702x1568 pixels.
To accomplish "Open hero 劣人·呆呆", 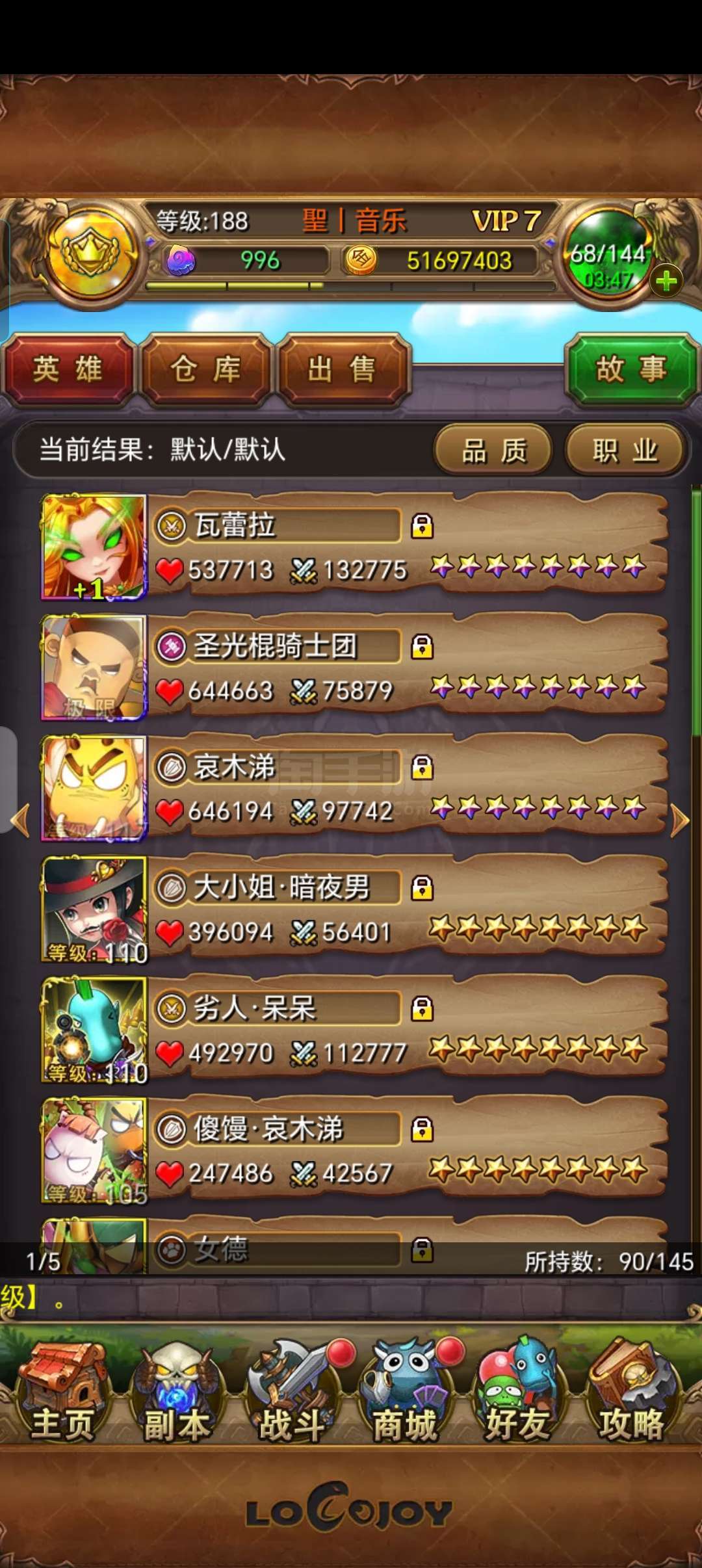I will click(x=354, y=1029).
